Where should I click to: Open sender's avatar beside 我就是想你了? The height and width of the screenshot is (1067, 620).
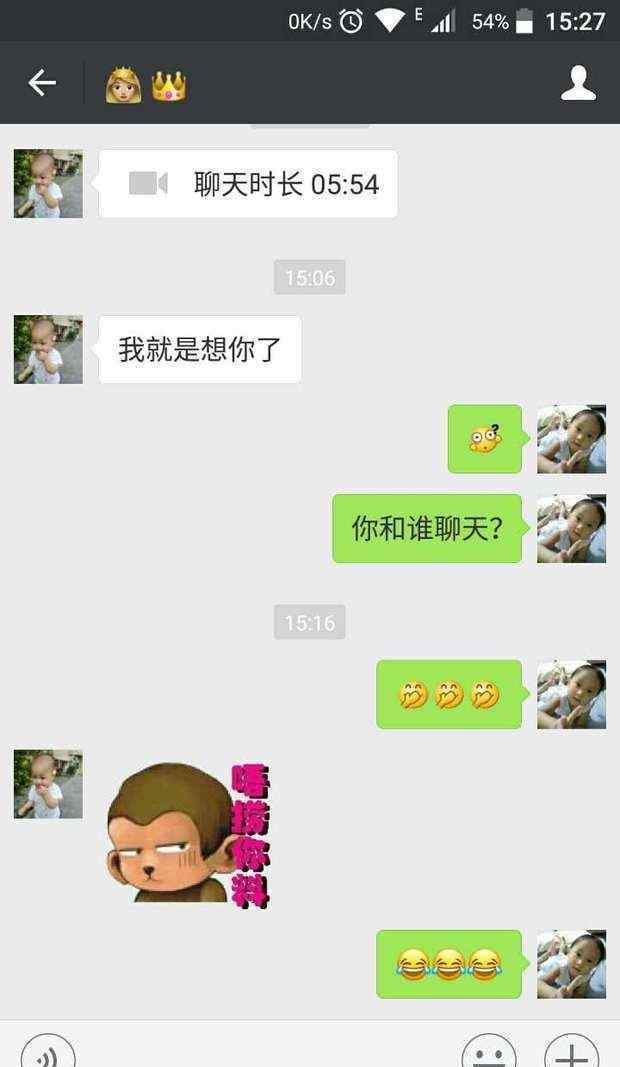click(48, 349)
